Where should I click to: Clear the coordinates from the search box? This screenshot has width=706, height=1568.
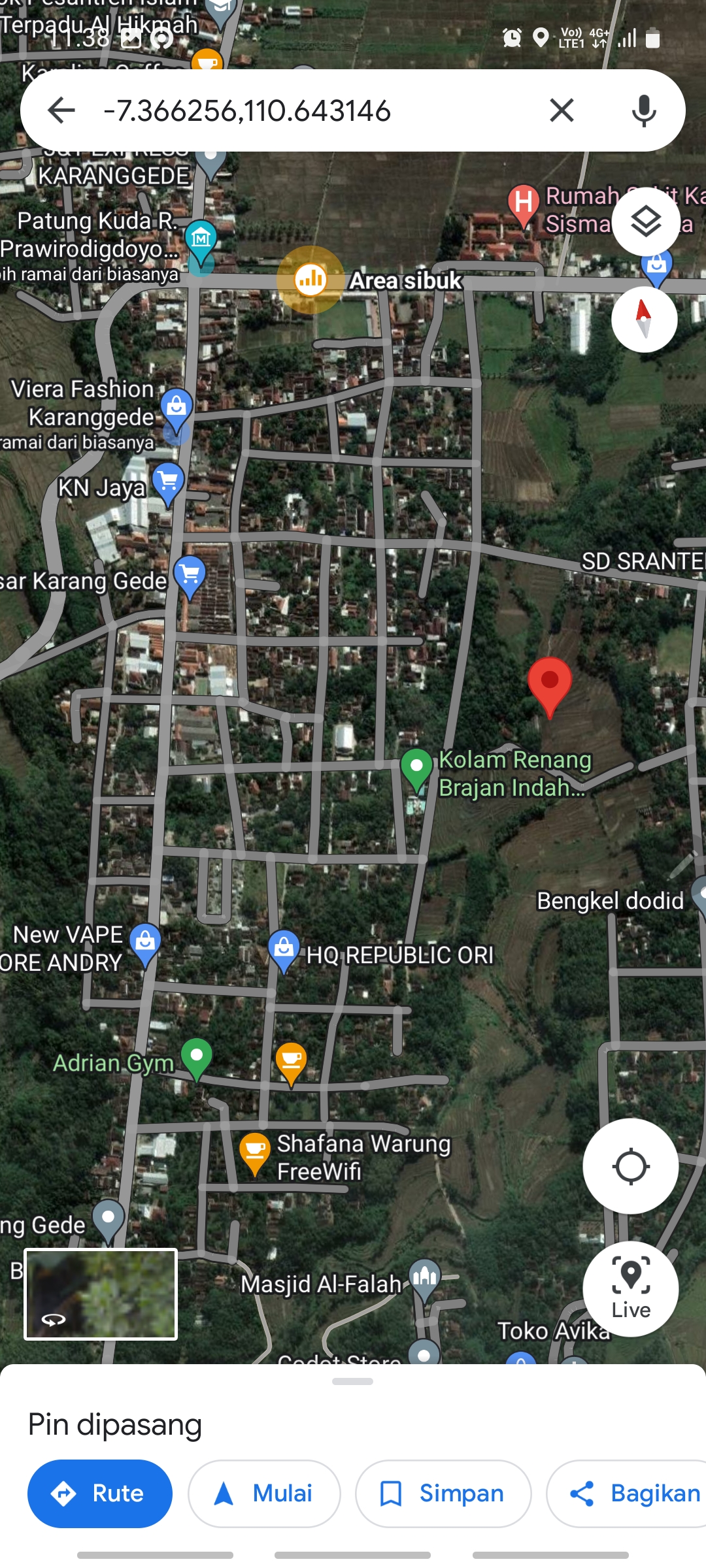[x=562, y=110]
